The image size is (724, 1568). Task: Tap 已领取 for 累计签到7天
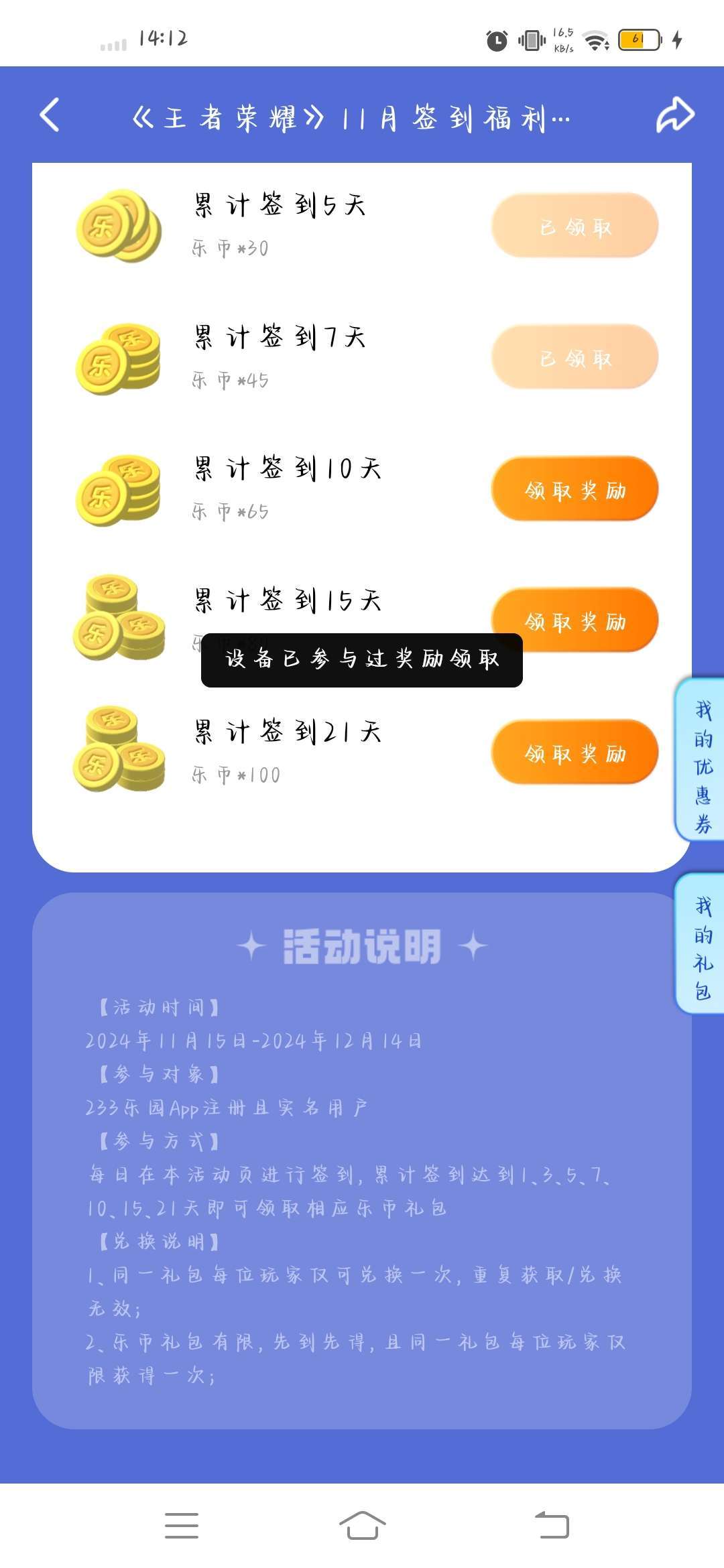pos(575,357)
